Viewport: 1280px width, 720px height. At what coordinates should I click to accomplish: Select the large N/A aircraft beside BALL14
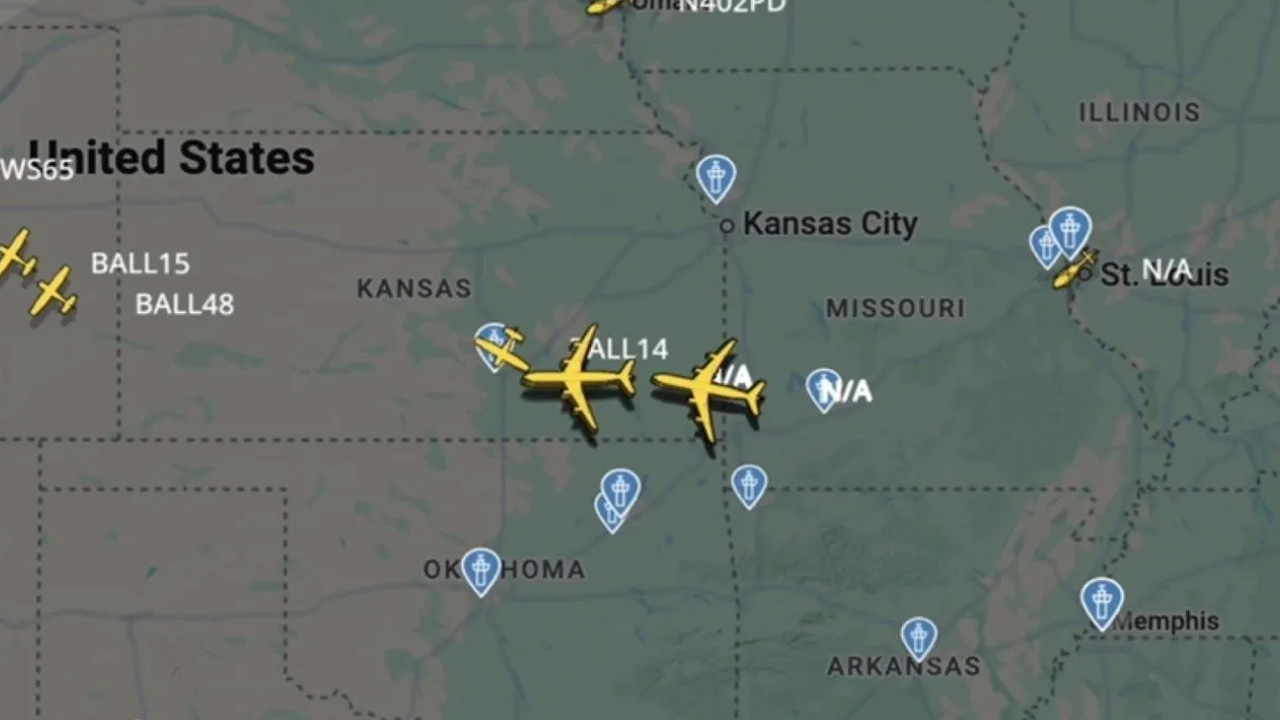coord(708,389)
